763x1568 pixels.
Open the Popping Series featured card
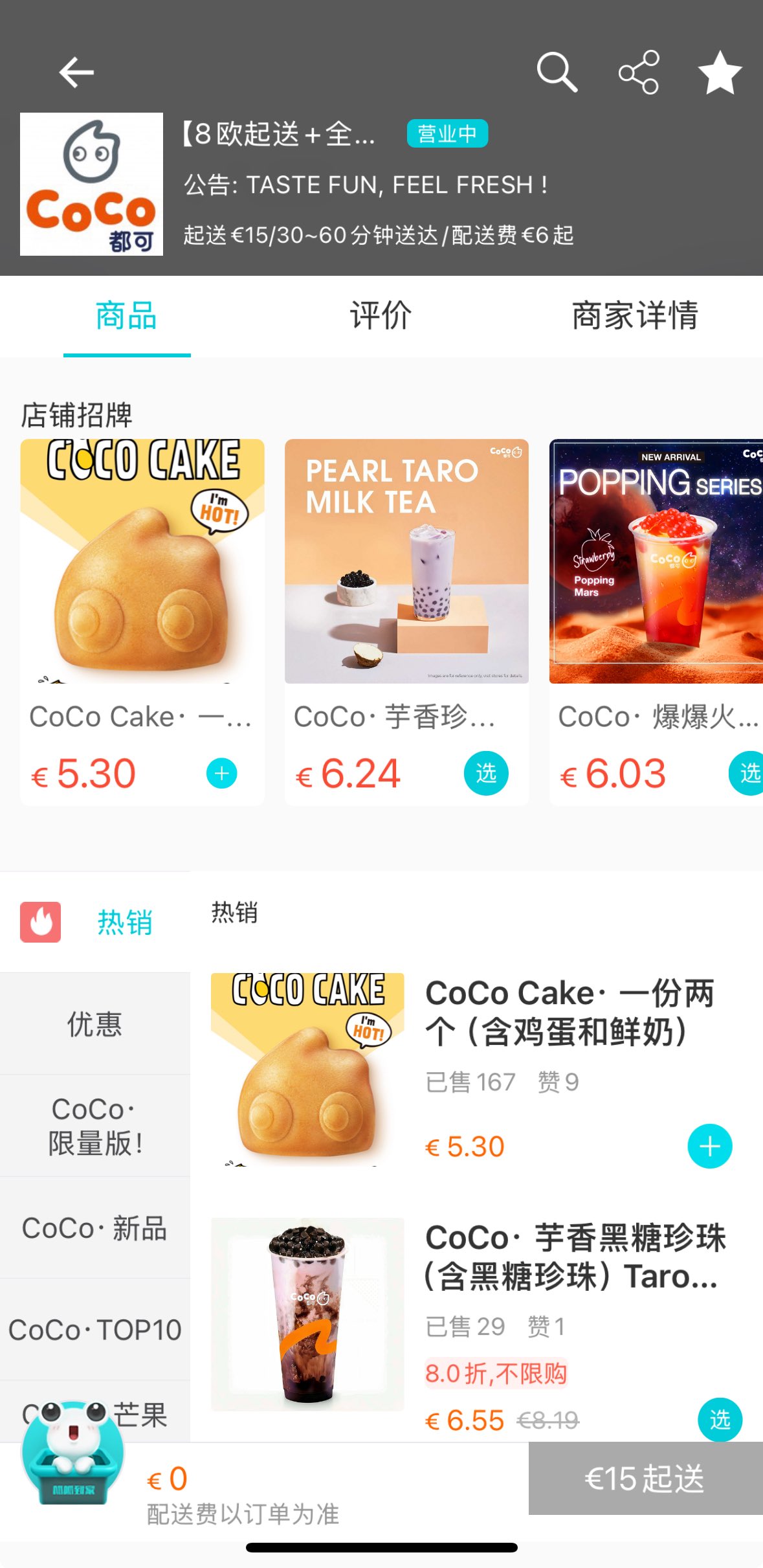[x=656, y=561]
